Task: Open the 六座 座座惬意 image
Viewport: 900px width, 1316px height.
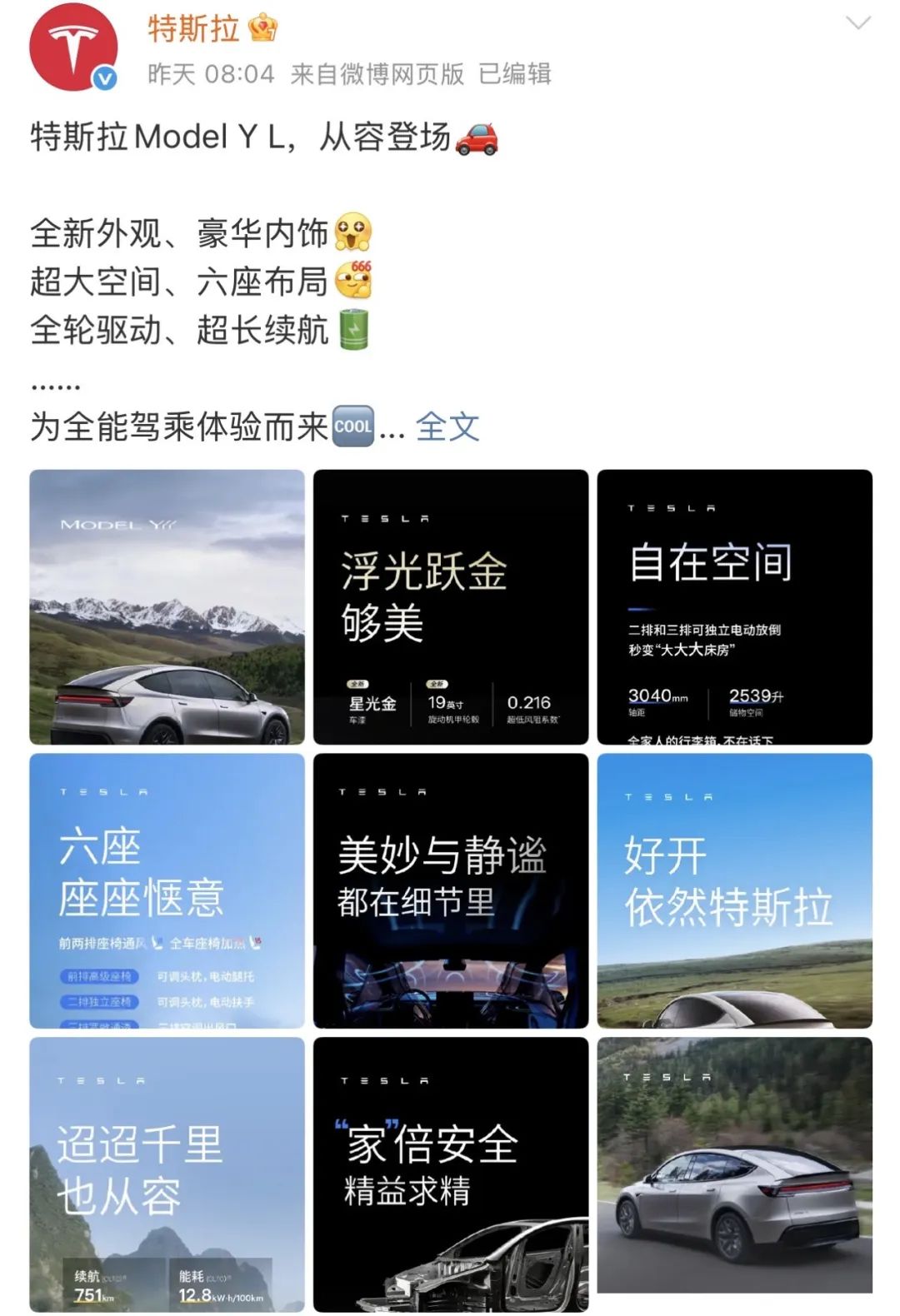Action: point(167,890)
